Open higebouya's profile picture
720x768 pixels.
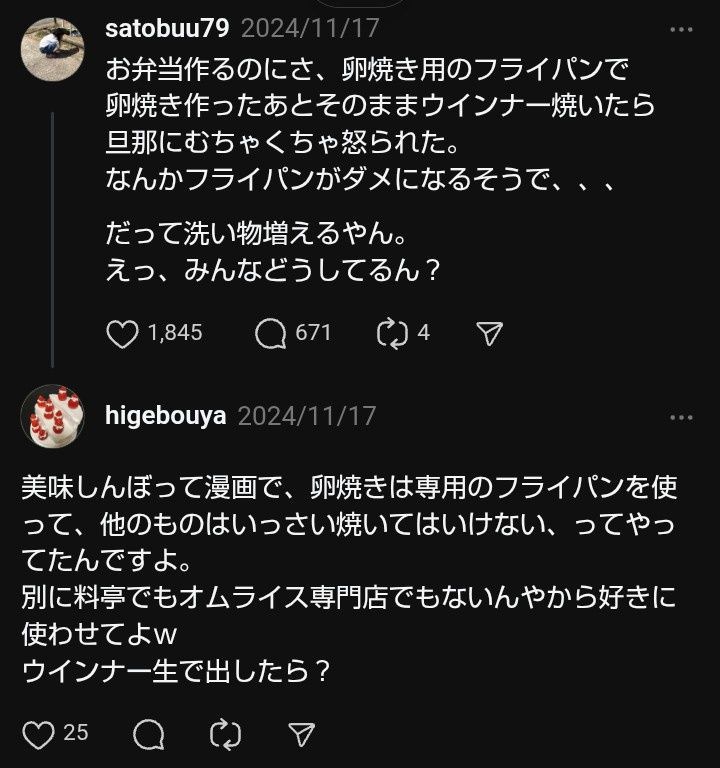[52, 415]
